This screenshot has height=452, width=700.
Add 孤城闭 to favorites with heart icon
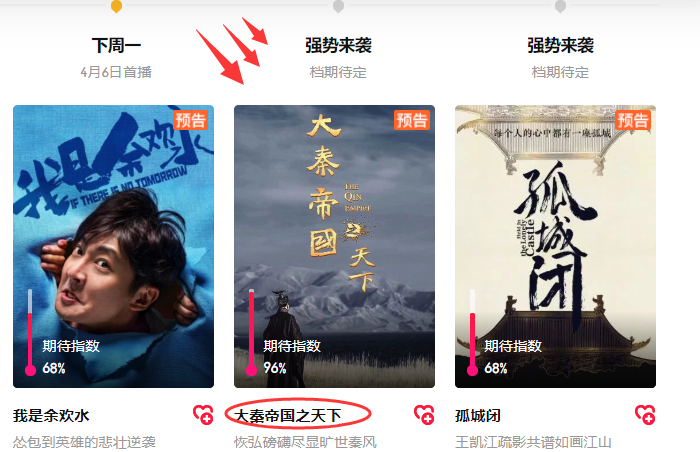pyautogui.click(x=645, y=413)
